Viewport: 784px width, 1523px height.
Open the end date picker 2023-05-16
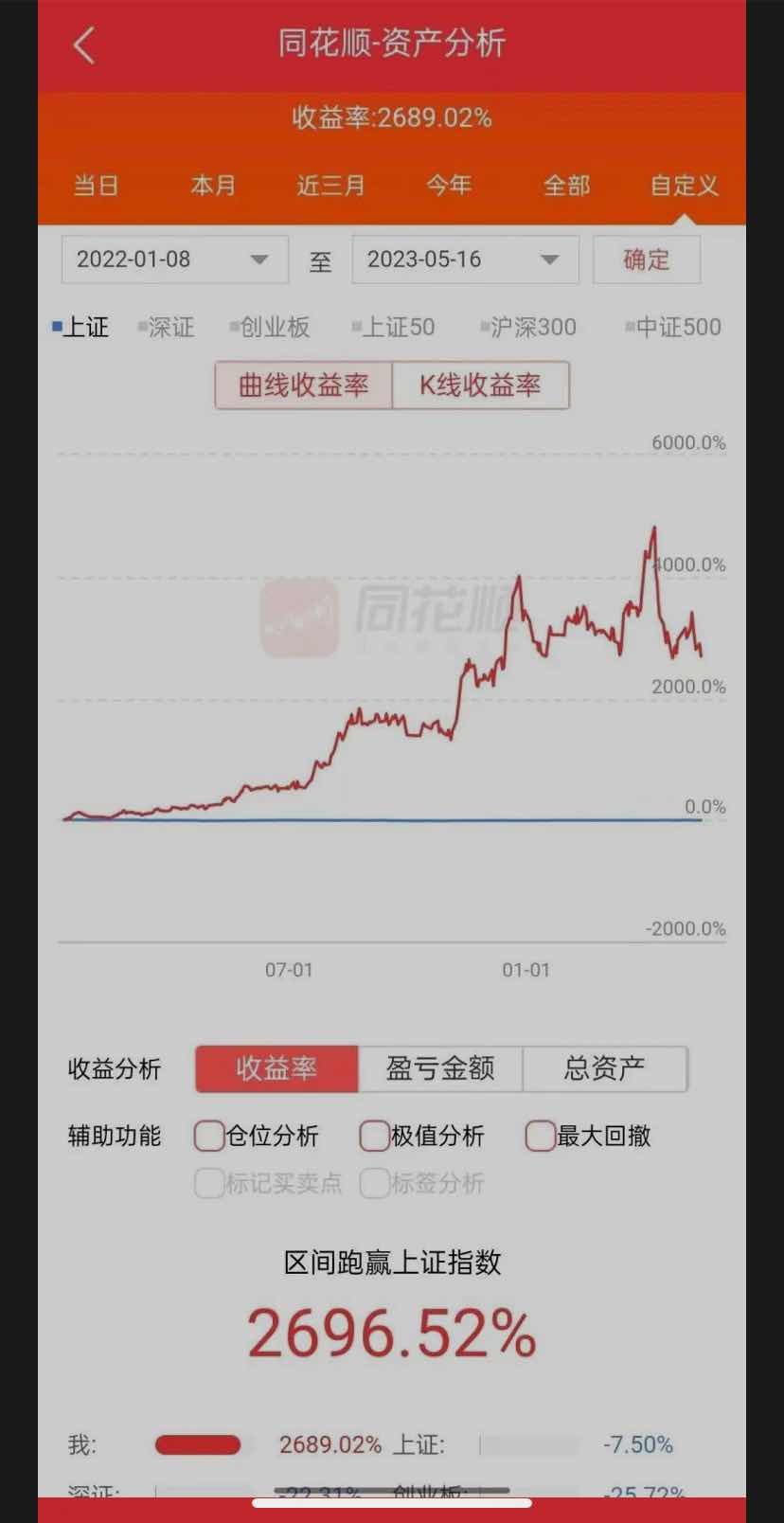[464, 259]
